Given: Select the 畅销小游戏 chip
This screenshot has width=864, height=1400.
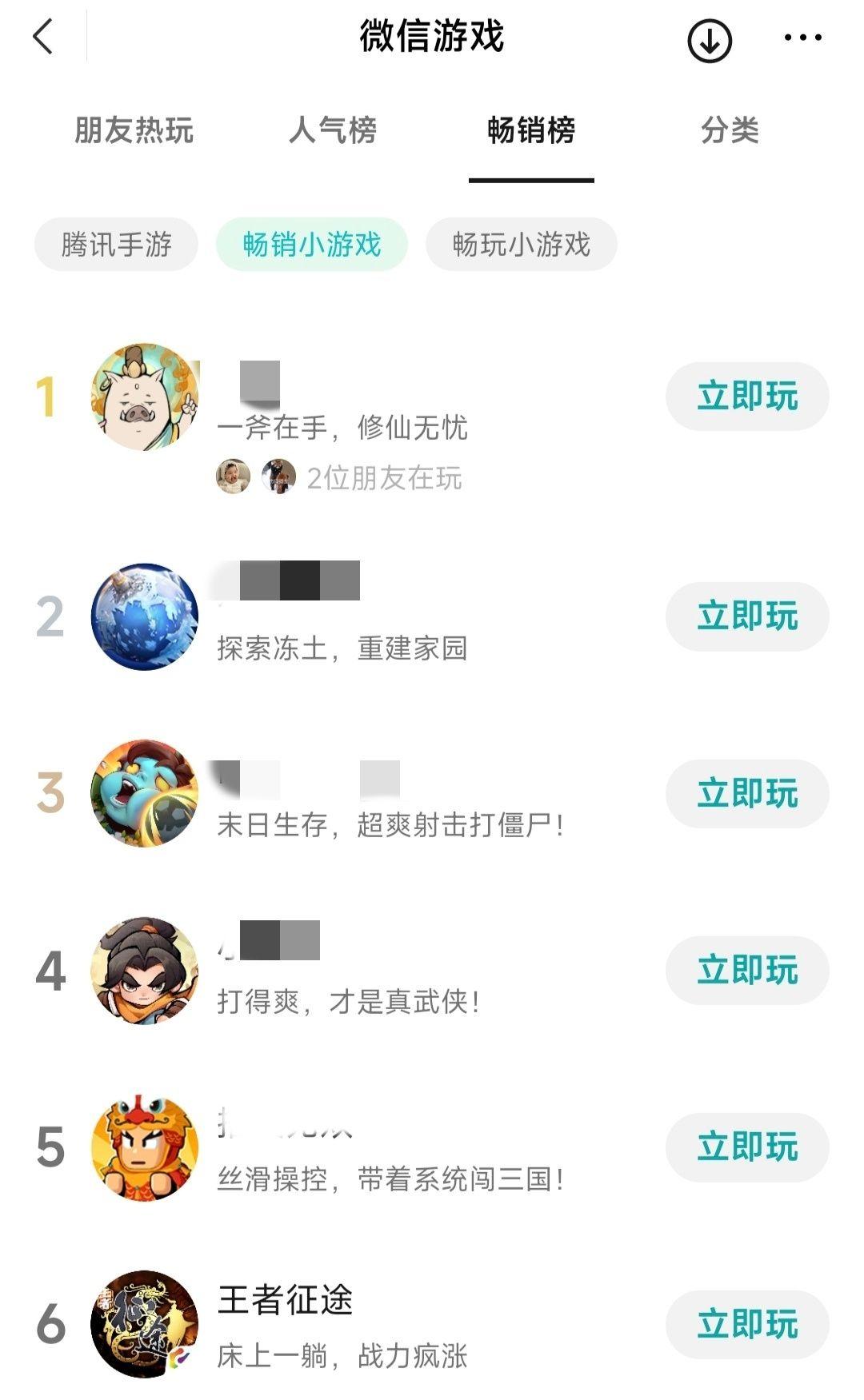Looking at the screenshot, I should point(312,244).
